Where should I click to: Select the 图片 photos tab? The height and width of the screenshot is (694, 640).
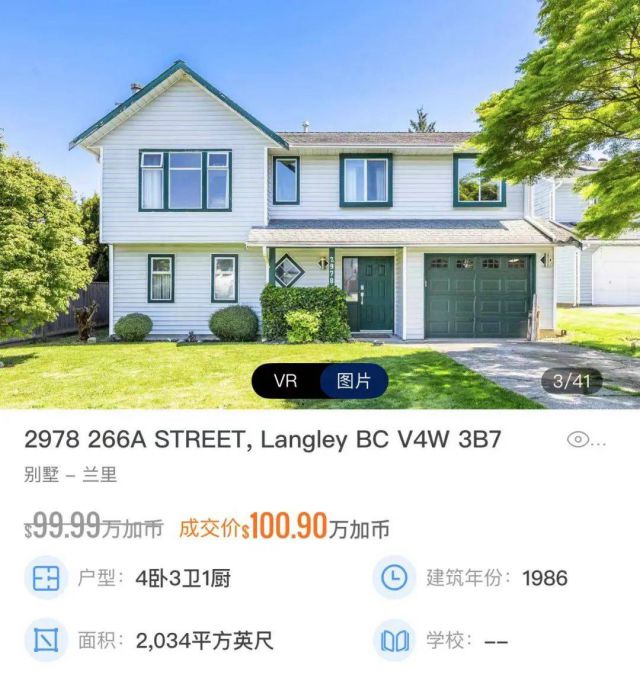352,381
